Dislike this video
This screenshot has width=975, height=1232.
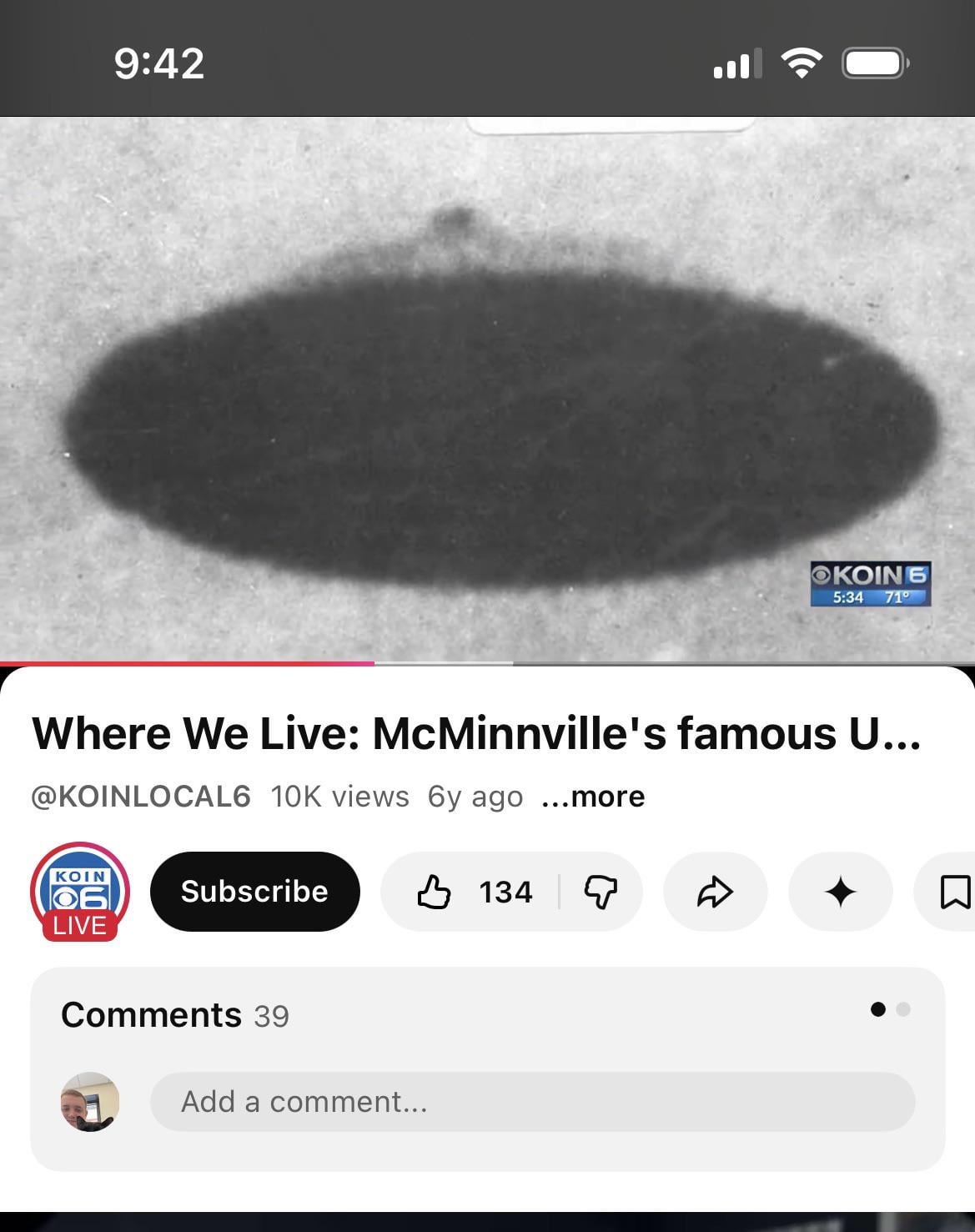tap(601, 892)
